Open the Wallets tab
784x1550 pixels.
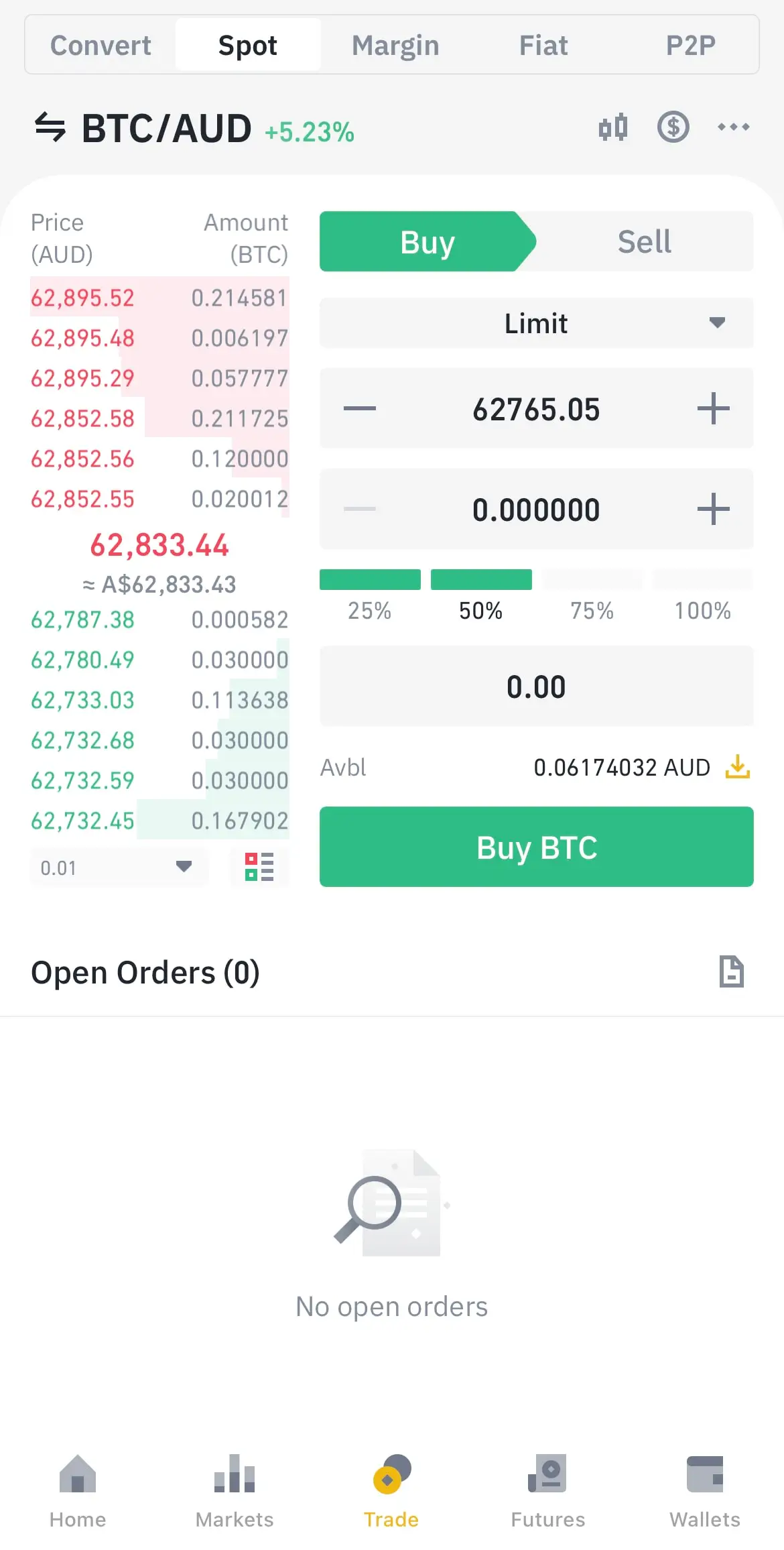pyautogui.click(x=705, y=1491)
